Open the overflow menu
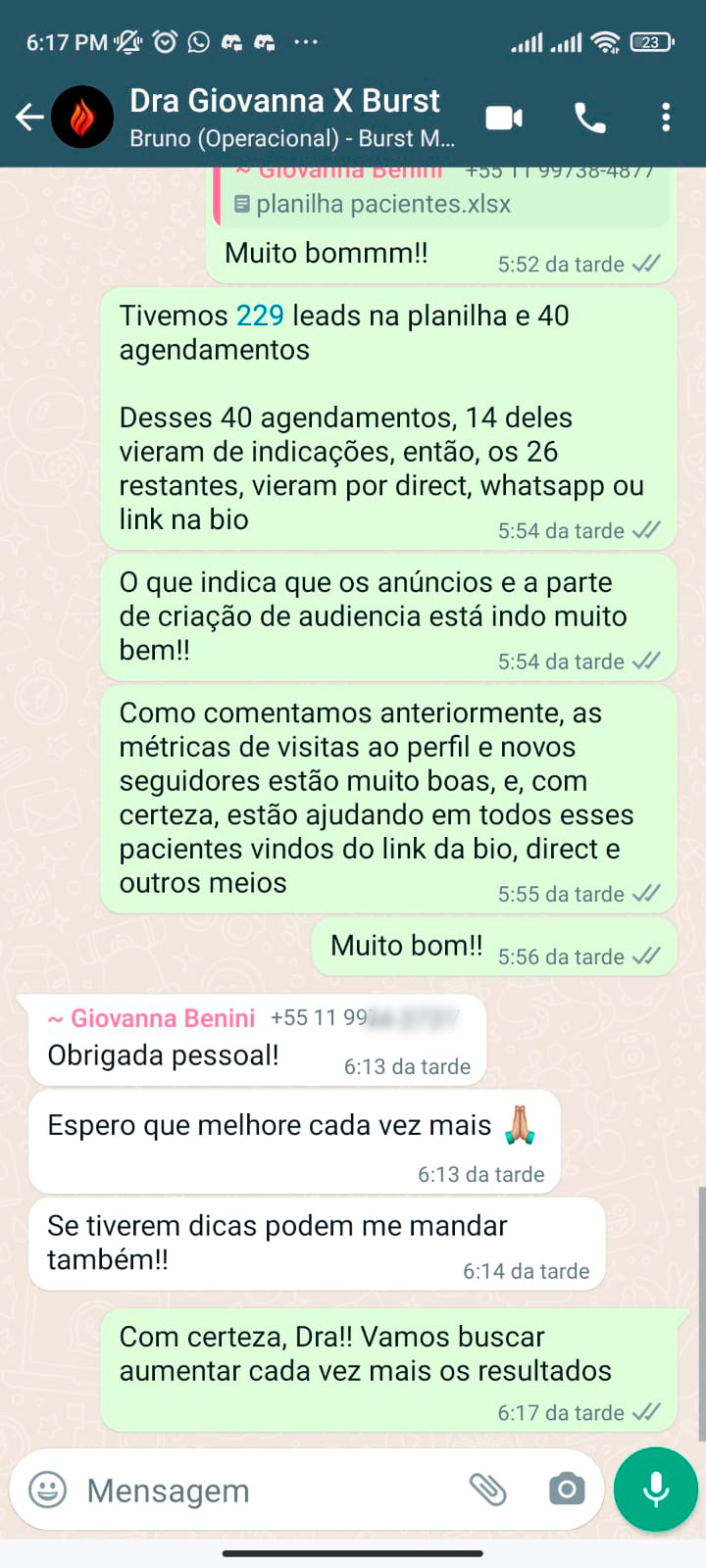706x1568 pixels. 666,118
